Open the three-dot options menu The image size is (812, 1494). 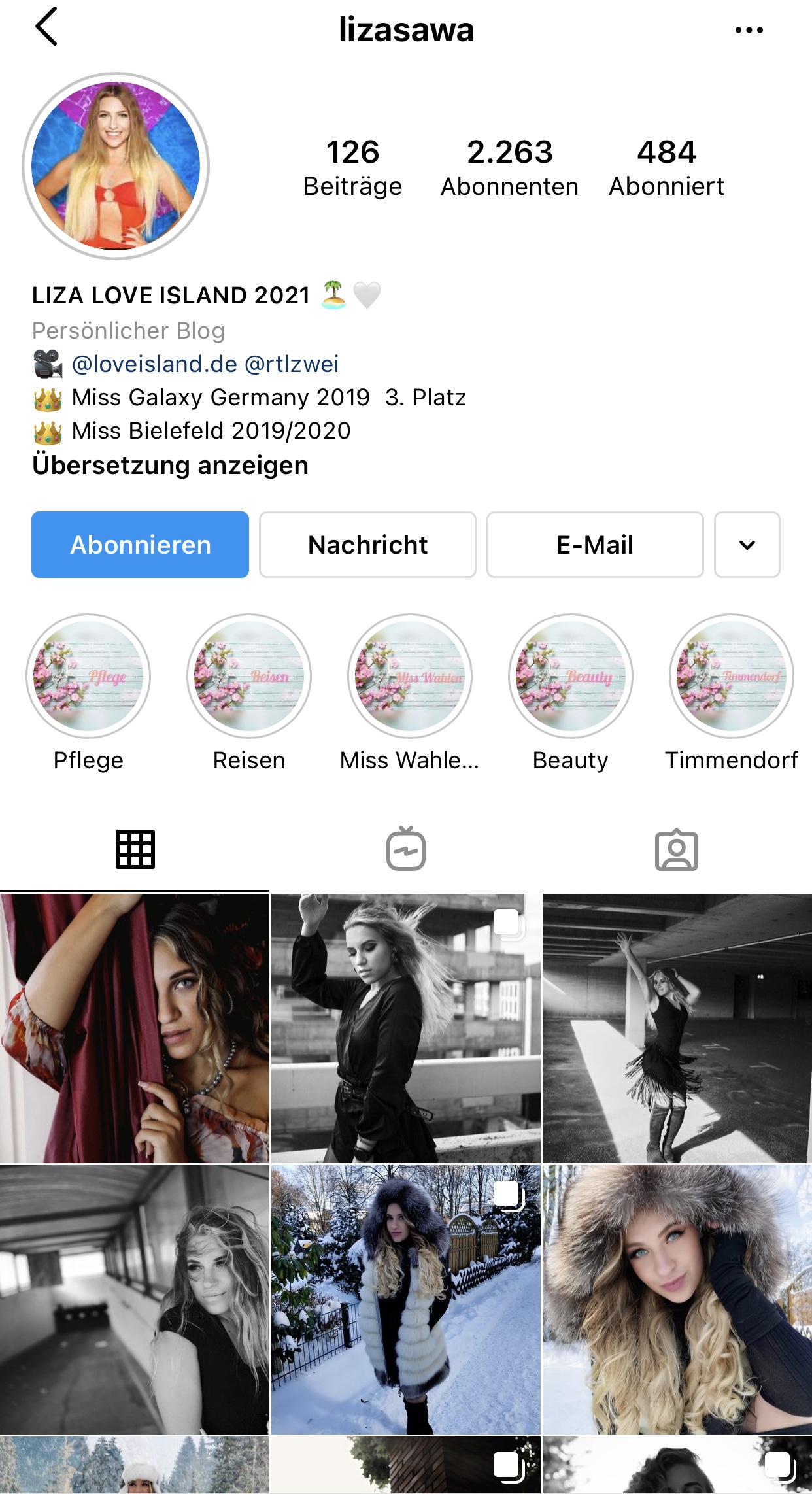tap(749, 30)
